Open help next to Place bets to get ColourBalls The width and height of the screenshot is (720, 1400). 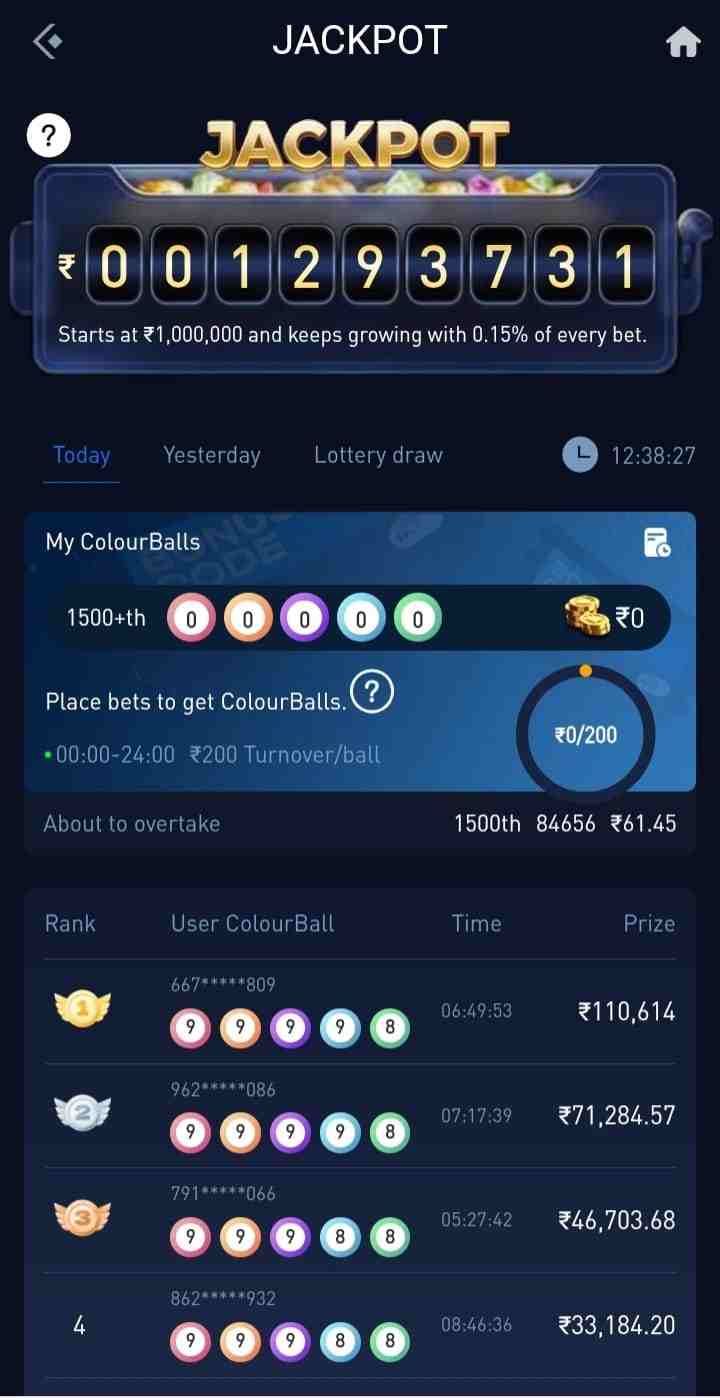pos(373,692)
